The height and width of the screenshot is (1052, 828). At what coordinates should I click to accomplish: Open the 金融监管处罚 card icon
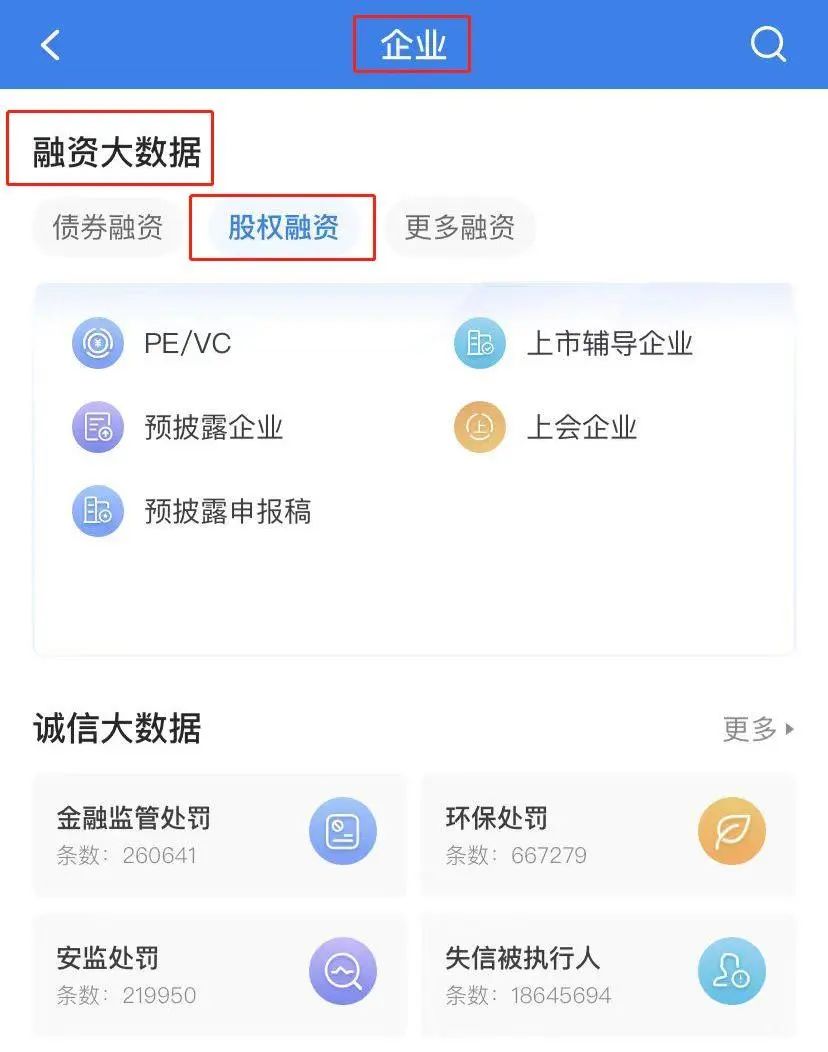(343, 831)
